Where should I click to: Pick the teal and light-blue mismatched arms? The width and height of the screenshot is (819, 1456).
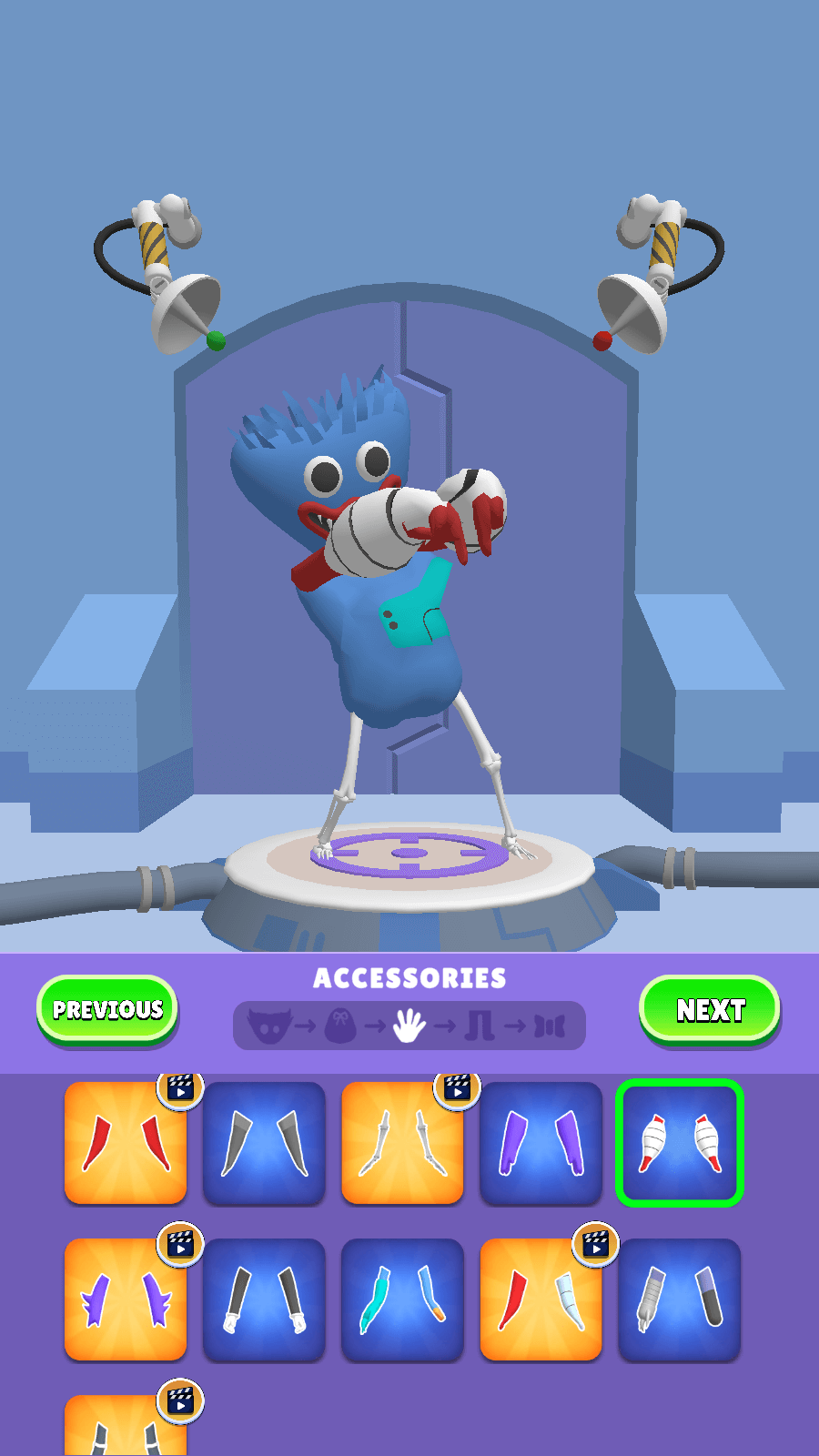tap(402, 1299)
